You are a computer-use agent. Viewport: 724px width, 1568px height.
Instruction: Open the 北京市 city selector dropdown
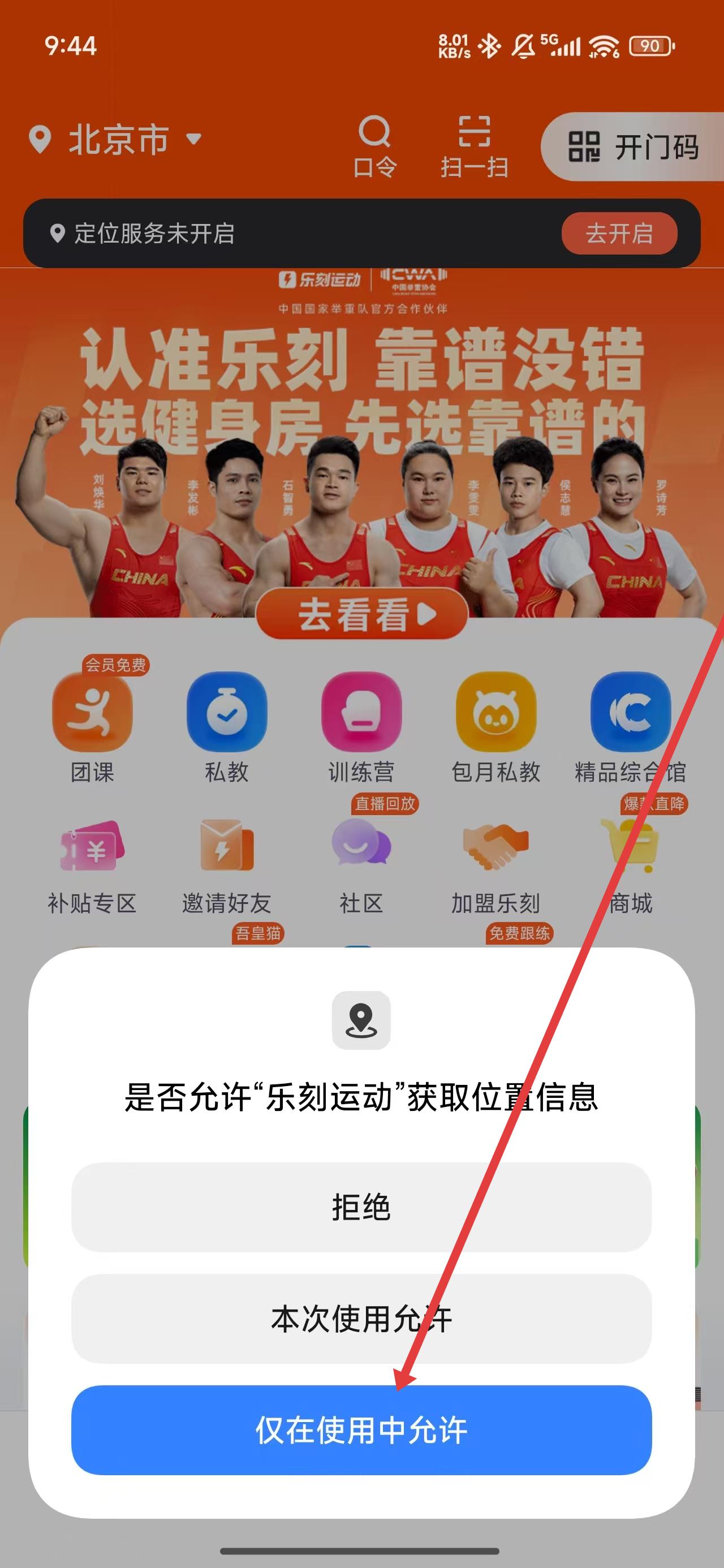click(116, 139)
